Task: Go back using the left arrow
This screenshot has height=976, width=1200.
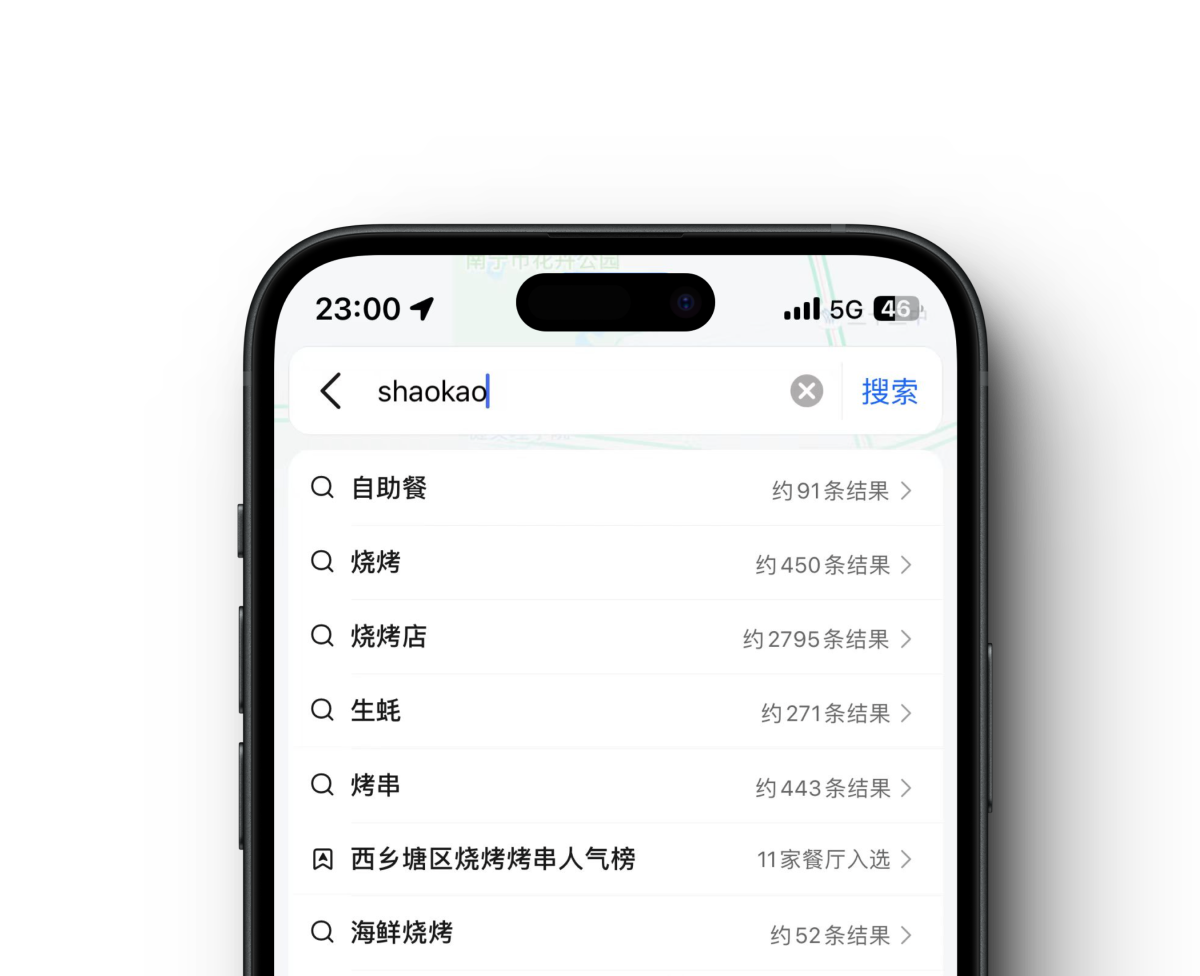Action: click(x=331, y=391)
